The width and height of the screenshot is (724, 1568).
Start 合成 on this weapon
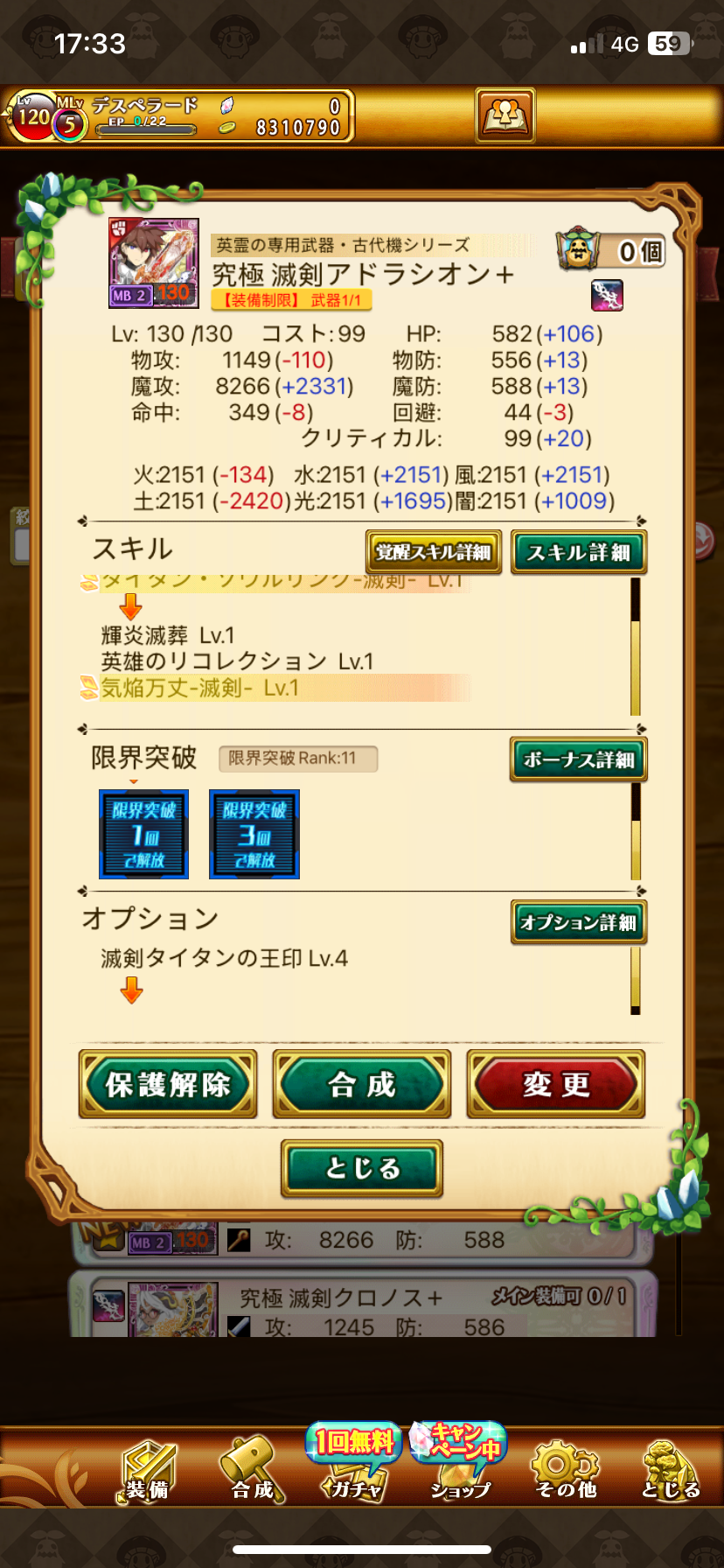tap(361, 1084)
